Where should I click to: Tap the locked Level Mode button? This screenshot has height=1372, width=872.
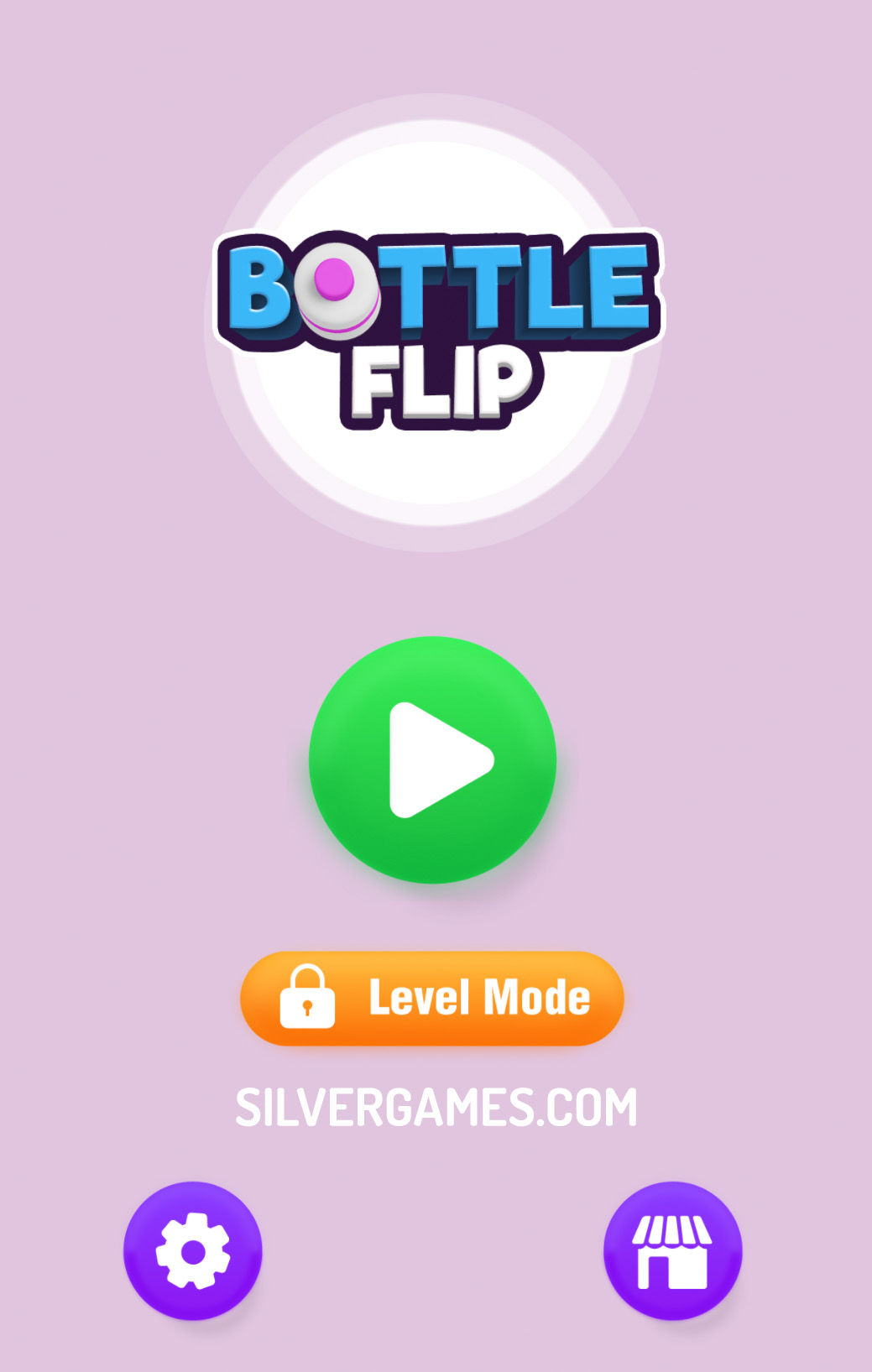[x=432, y=999]
